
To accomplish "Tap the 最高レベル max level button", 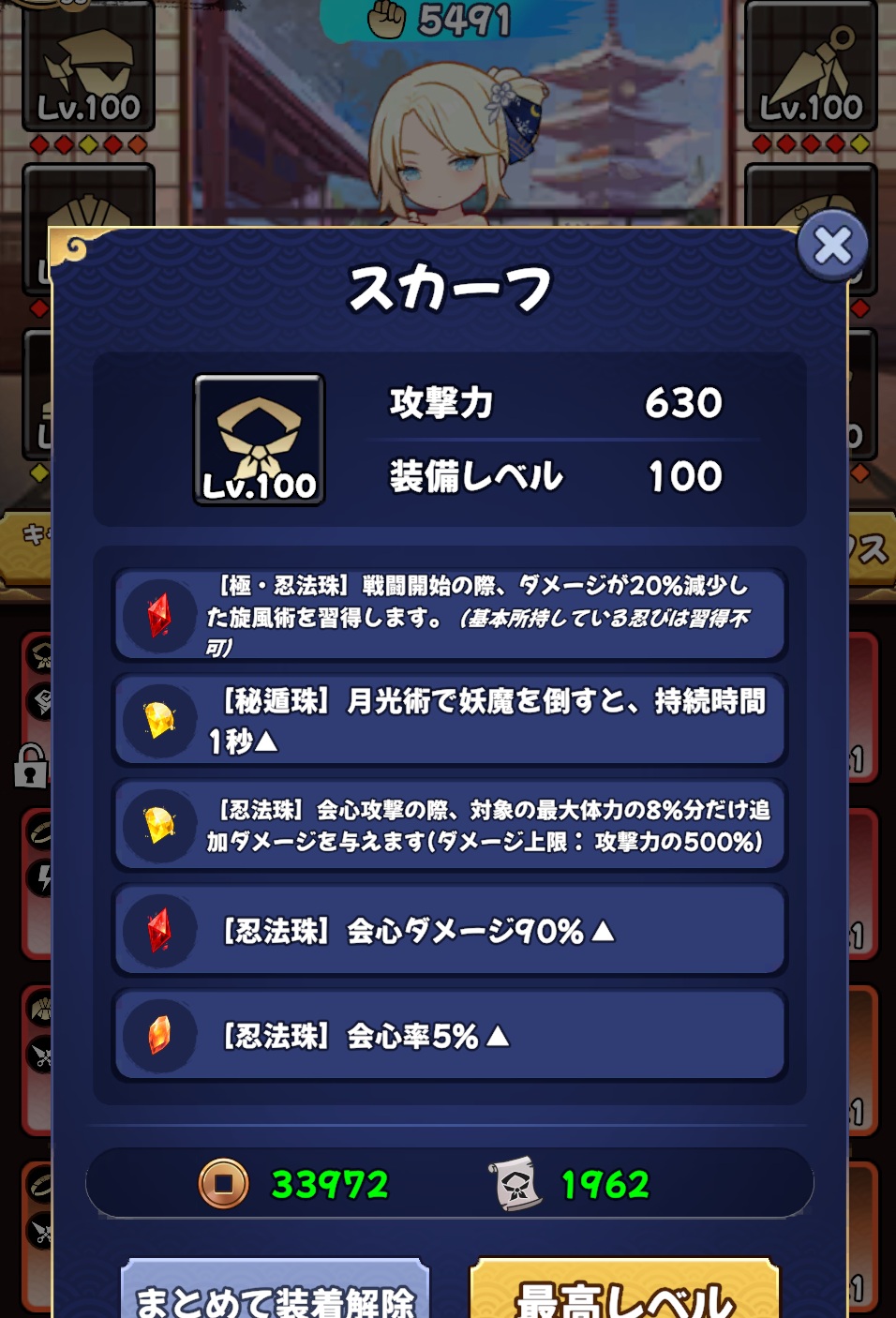I will point(624,1294).
